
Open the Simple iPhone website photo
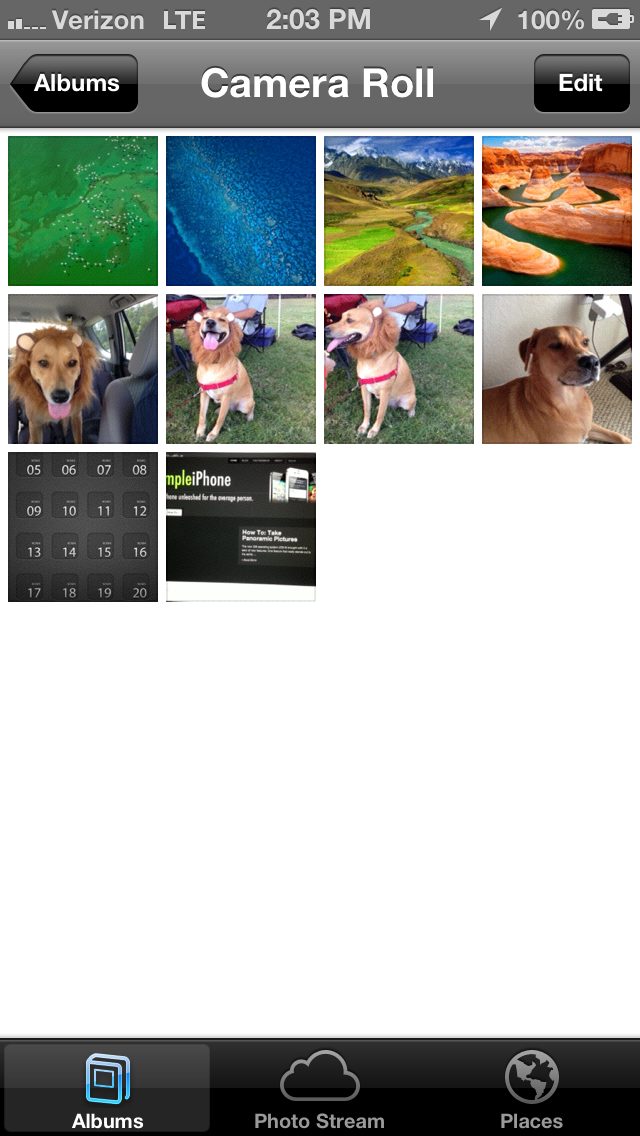(241, 527)
